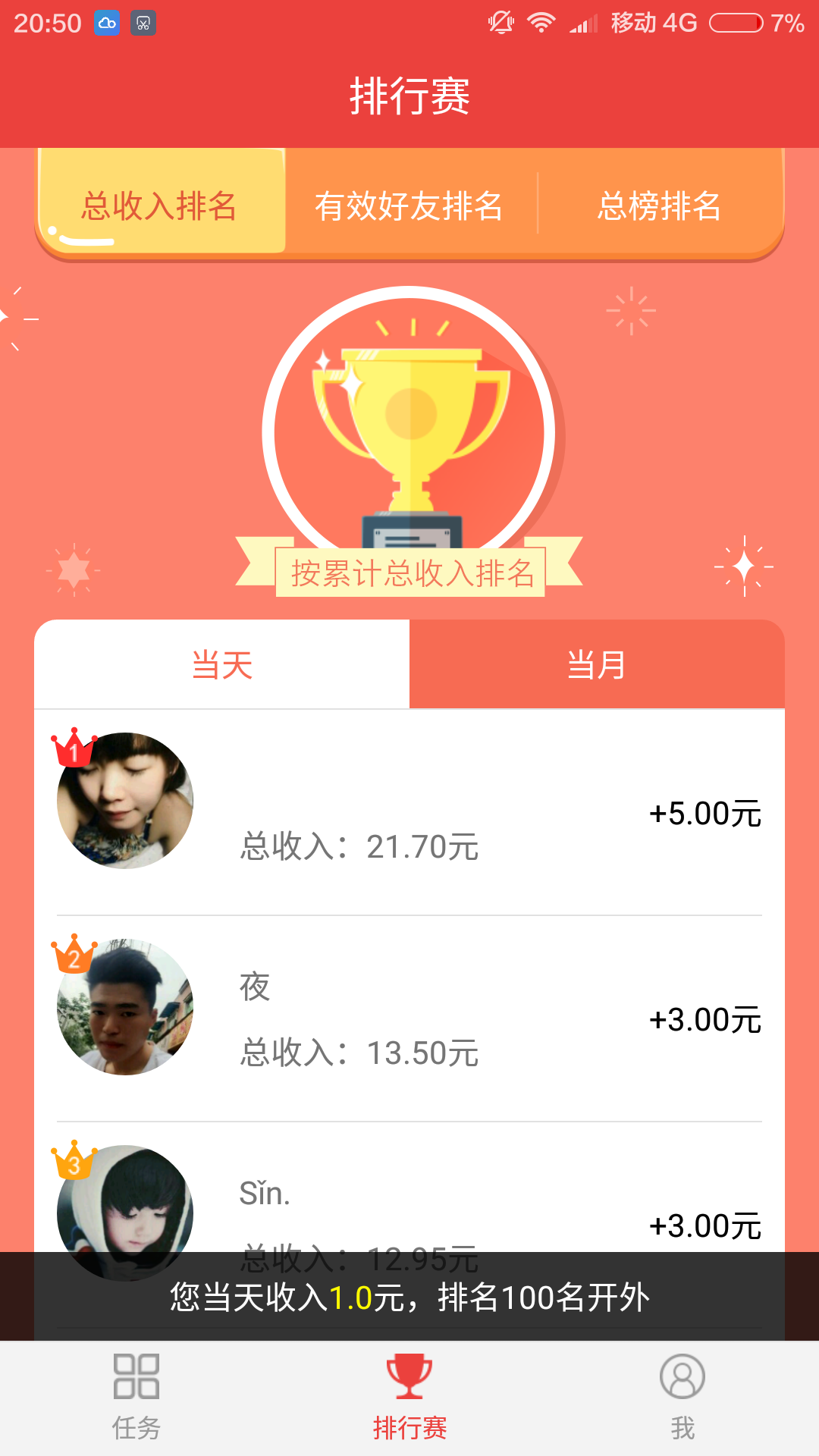The width and height of the screenshot is (819, 1456).
Task: Switch to the 有效好友排名 tab
Action: (409, 206)
